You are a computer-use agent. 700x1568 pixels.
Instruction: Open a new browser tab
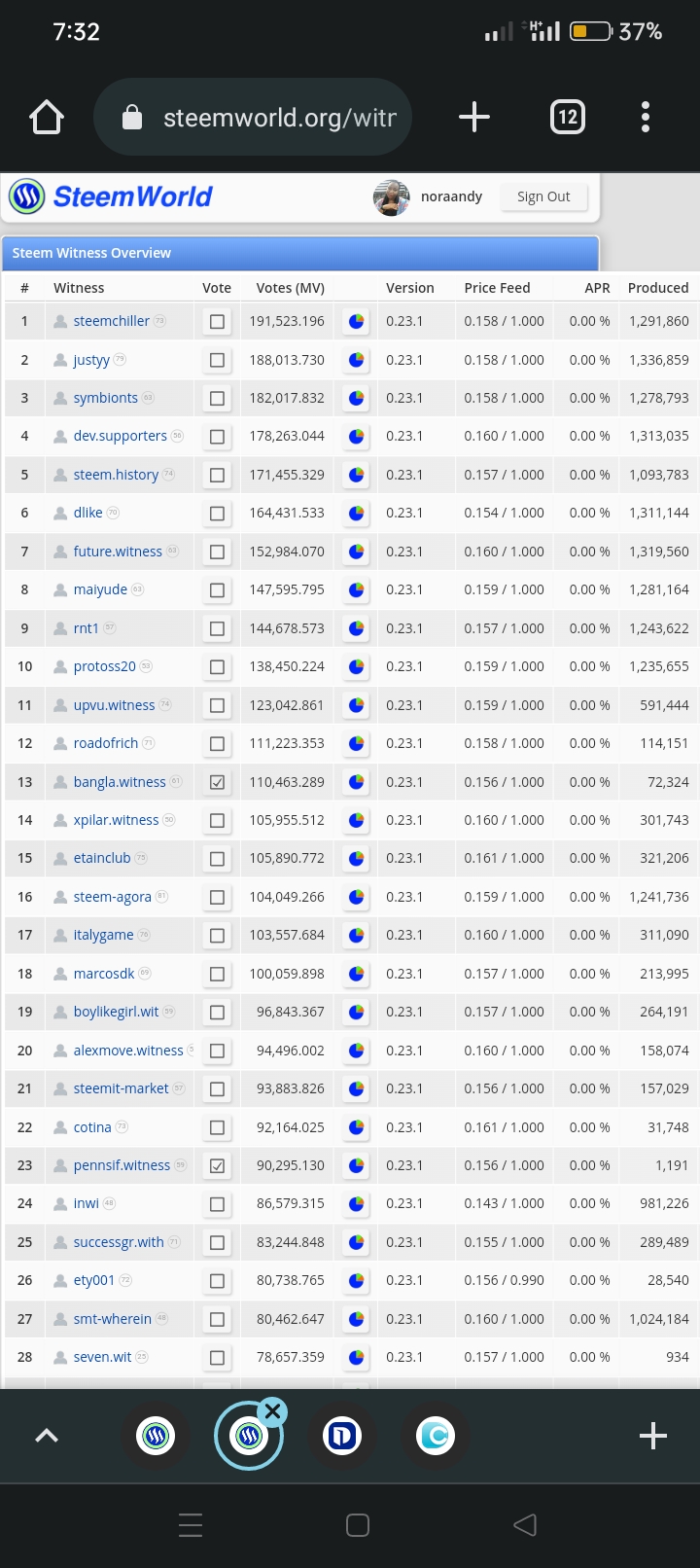[x=474, y=118]
